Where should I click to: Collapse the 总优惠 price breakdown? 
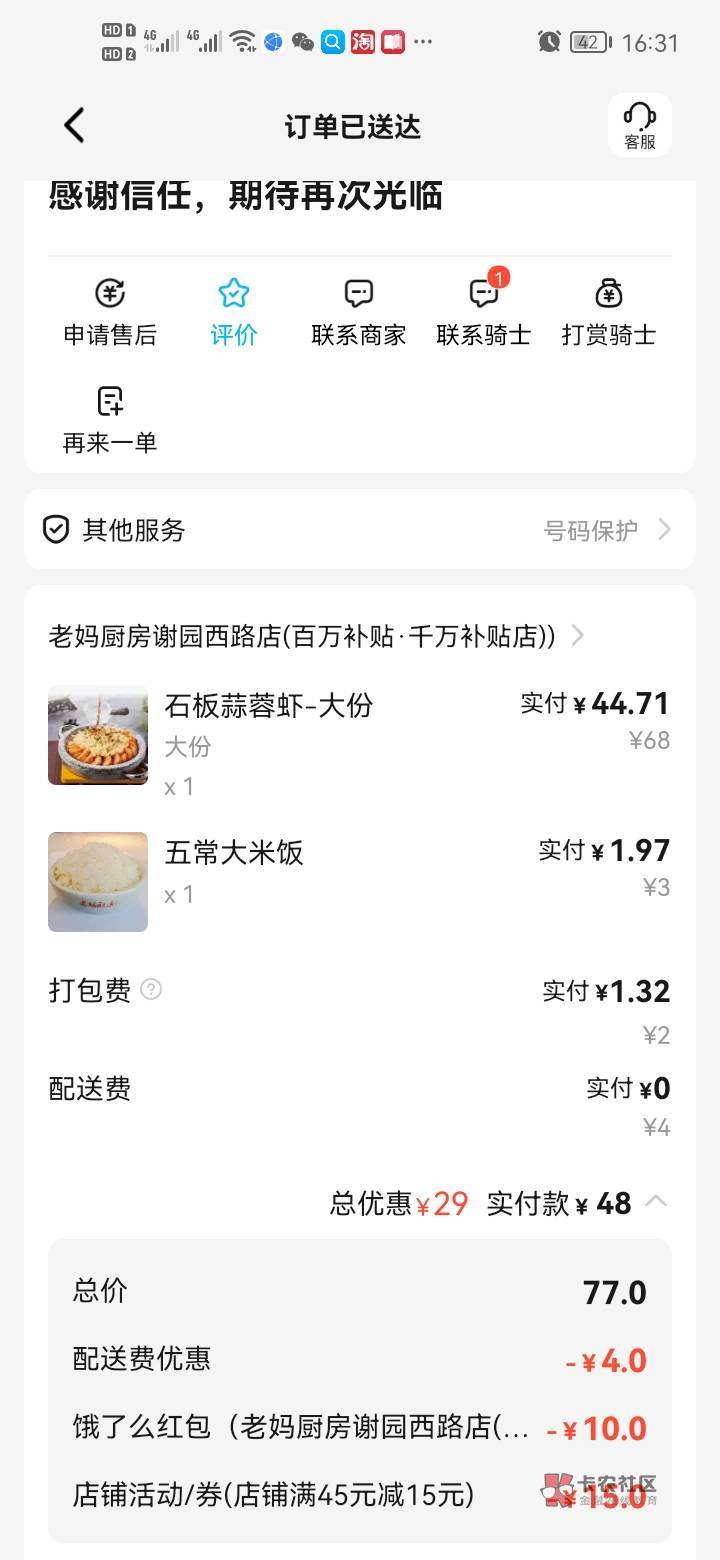(656, 1201)
